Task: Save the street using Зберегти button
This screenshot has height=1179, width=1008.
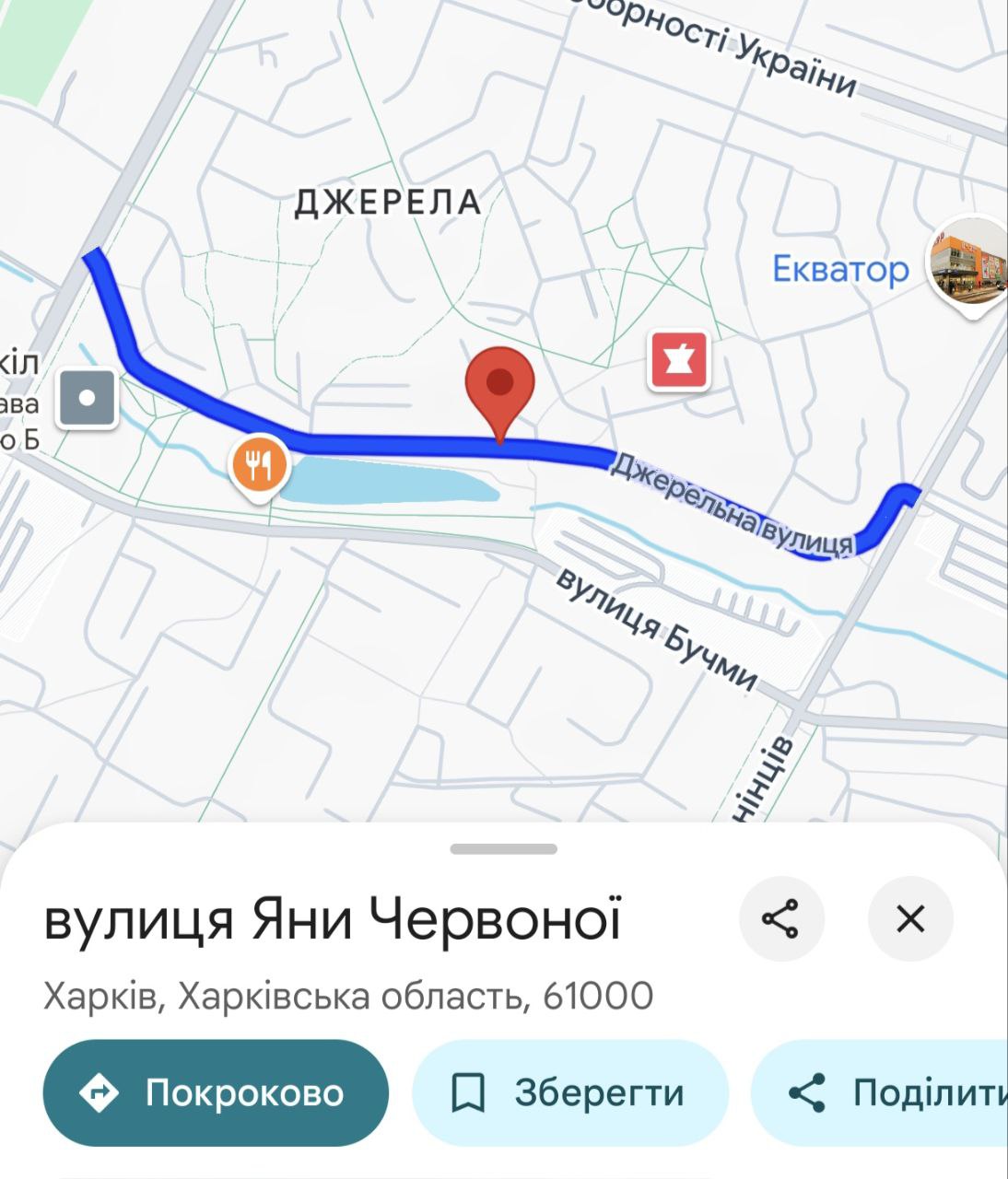Action: tap(569, 1093)
